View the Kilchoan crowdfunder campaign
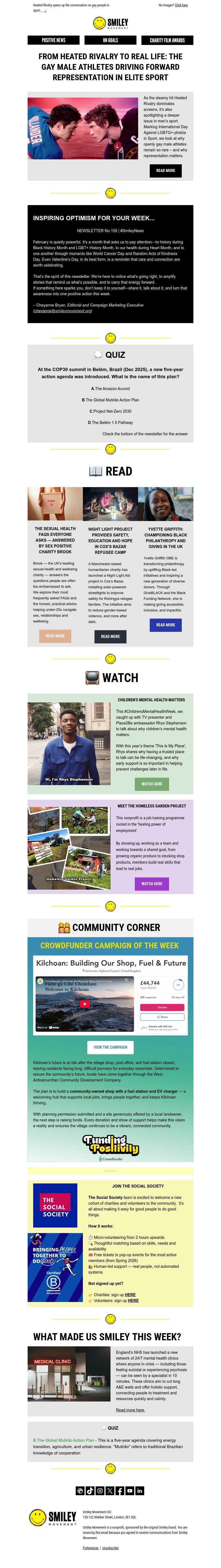221x1568 pixels. coord(110,1047)
